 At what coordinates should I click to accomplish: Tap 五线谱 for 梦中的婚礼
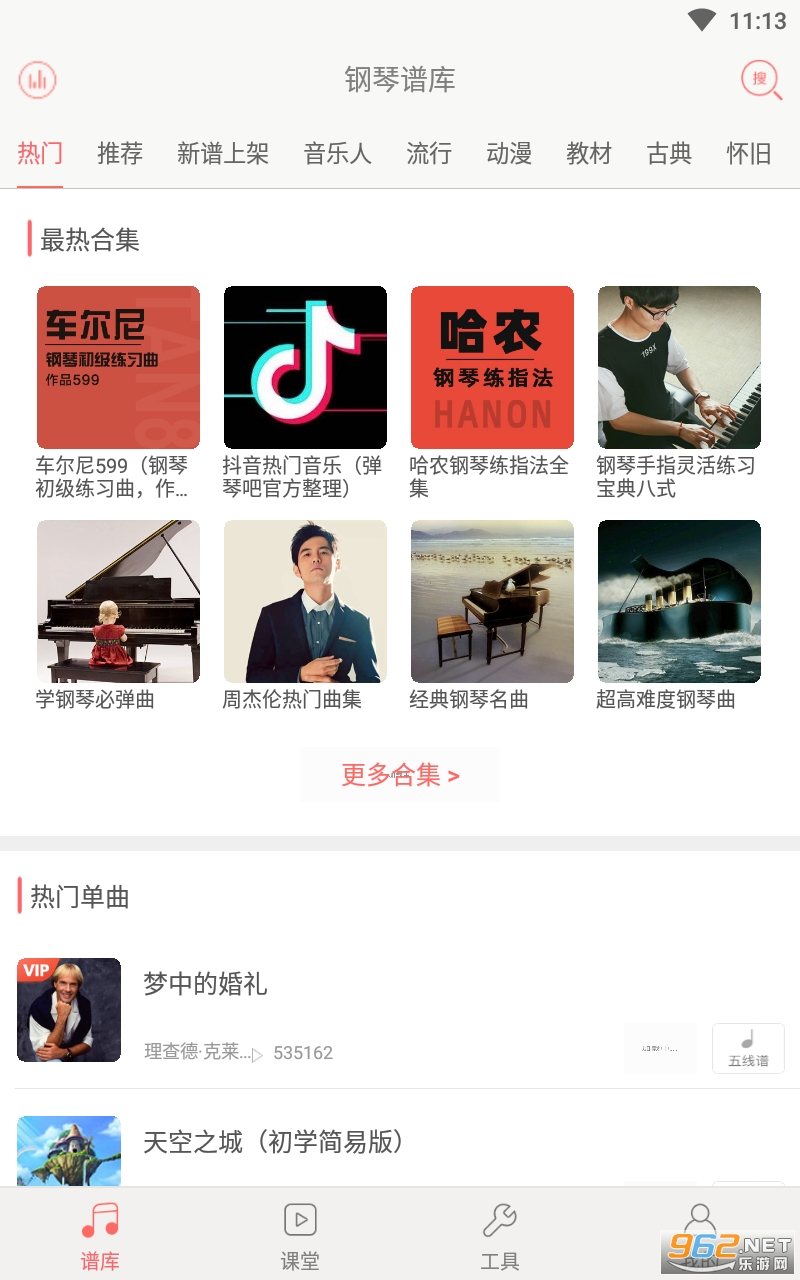coord(748,1049)
